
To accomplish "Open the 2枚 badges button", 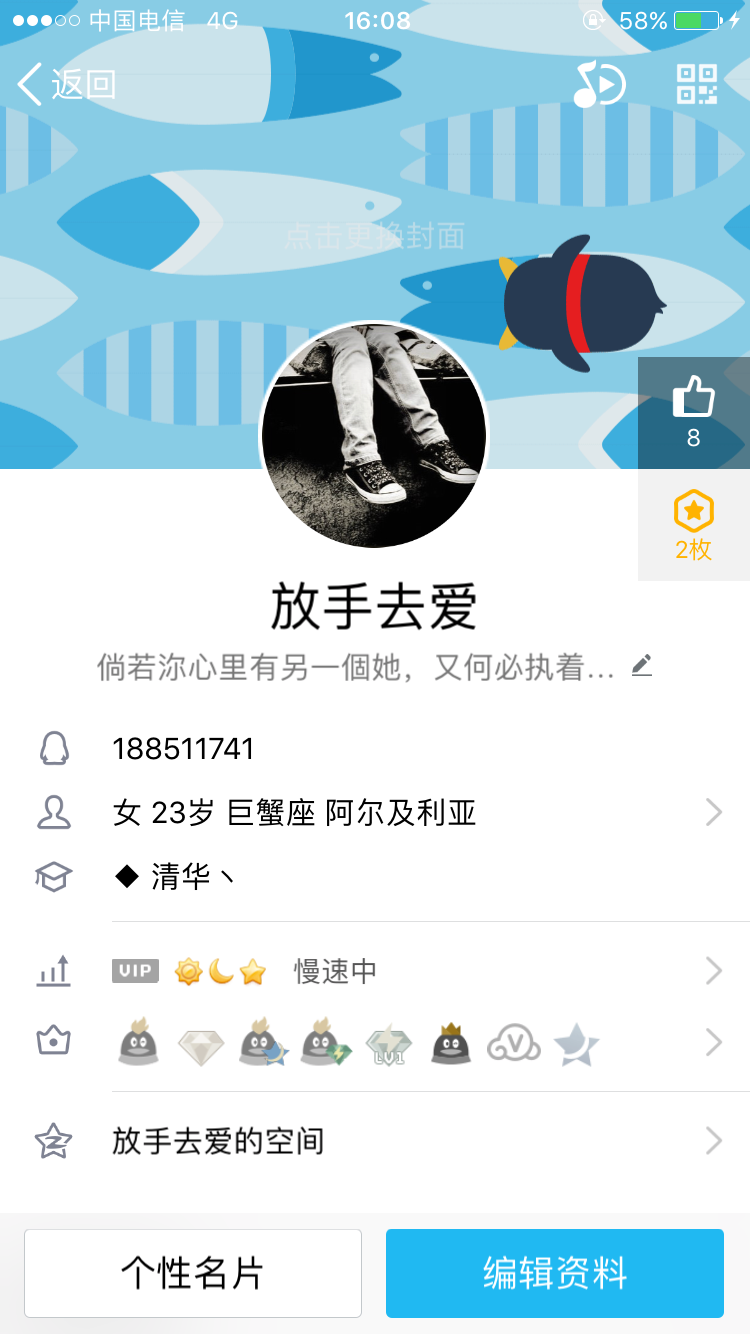I will tap(694, 525).
